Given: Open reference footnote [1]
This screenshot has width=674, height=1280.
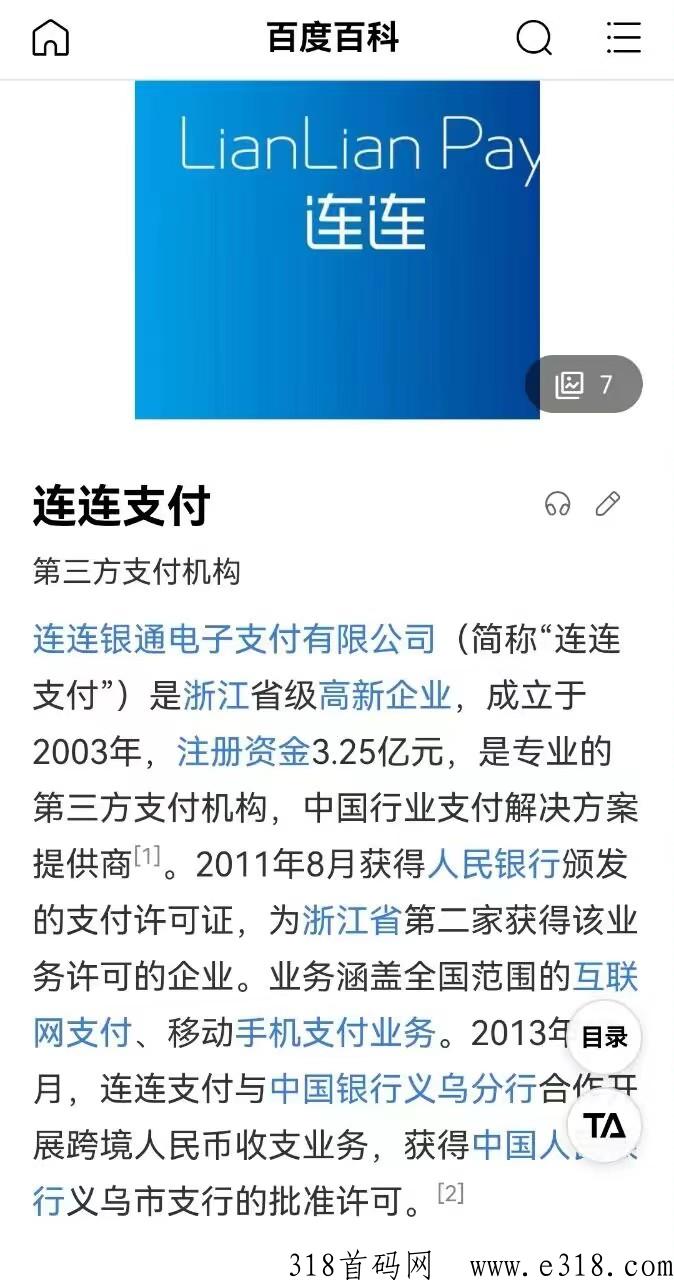Looking at the screenshot, I should pyautogui.click(x=147, y=857).
